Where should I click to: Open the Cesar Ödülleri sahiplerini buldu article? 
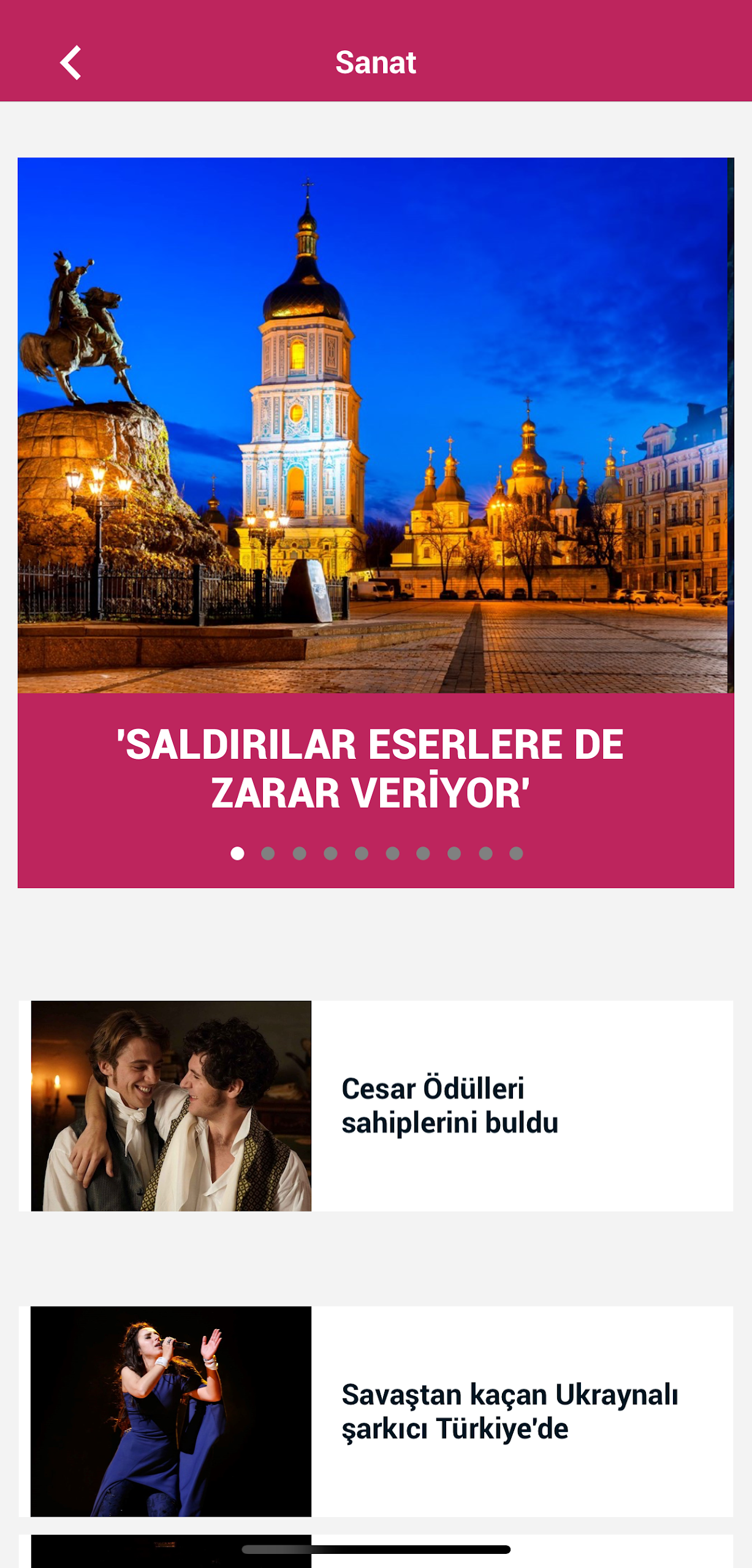pos(376,1106)
